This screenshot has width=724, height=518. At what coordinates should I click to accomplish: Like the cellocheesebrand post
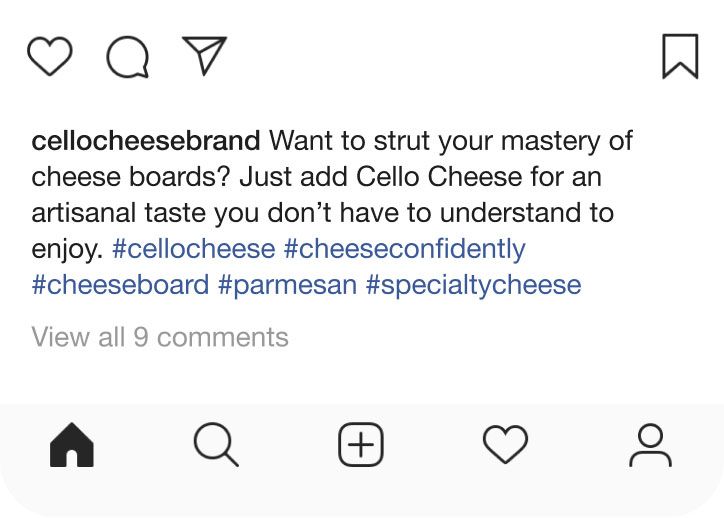[x=49, y=56]
